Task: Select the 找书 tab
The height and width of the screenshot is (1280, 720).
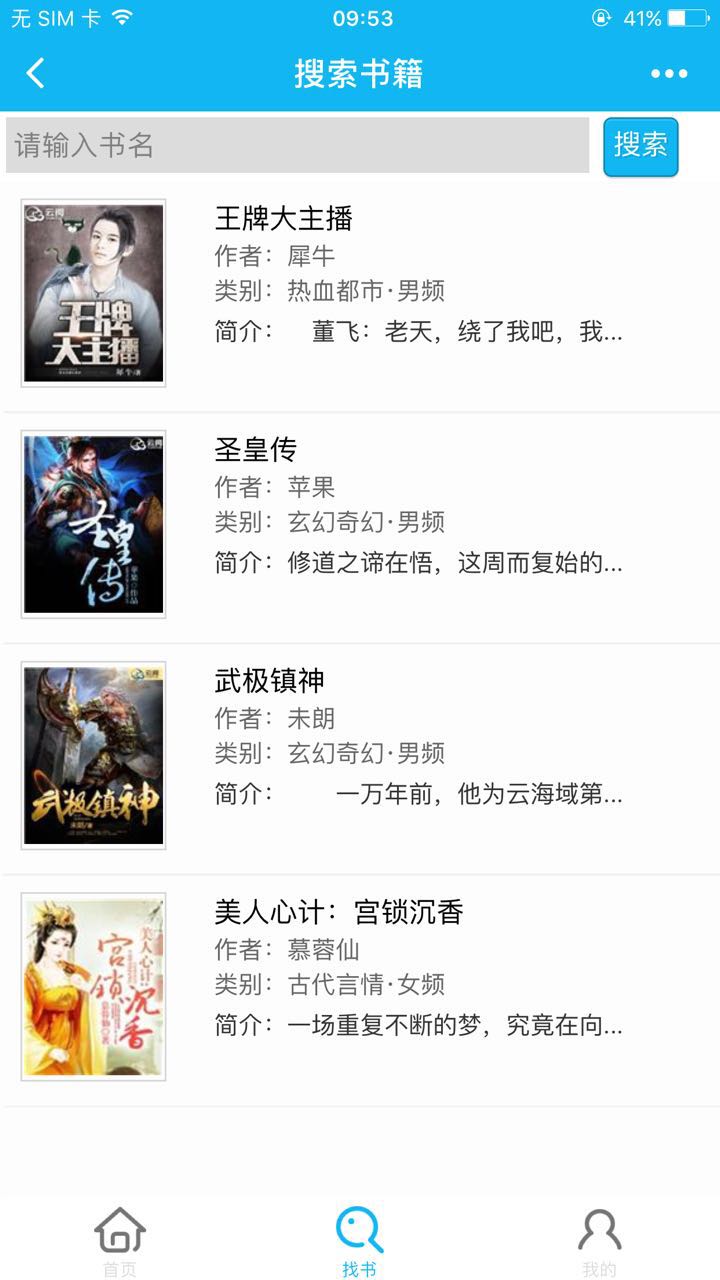Action: click(x=360, y=1240)
